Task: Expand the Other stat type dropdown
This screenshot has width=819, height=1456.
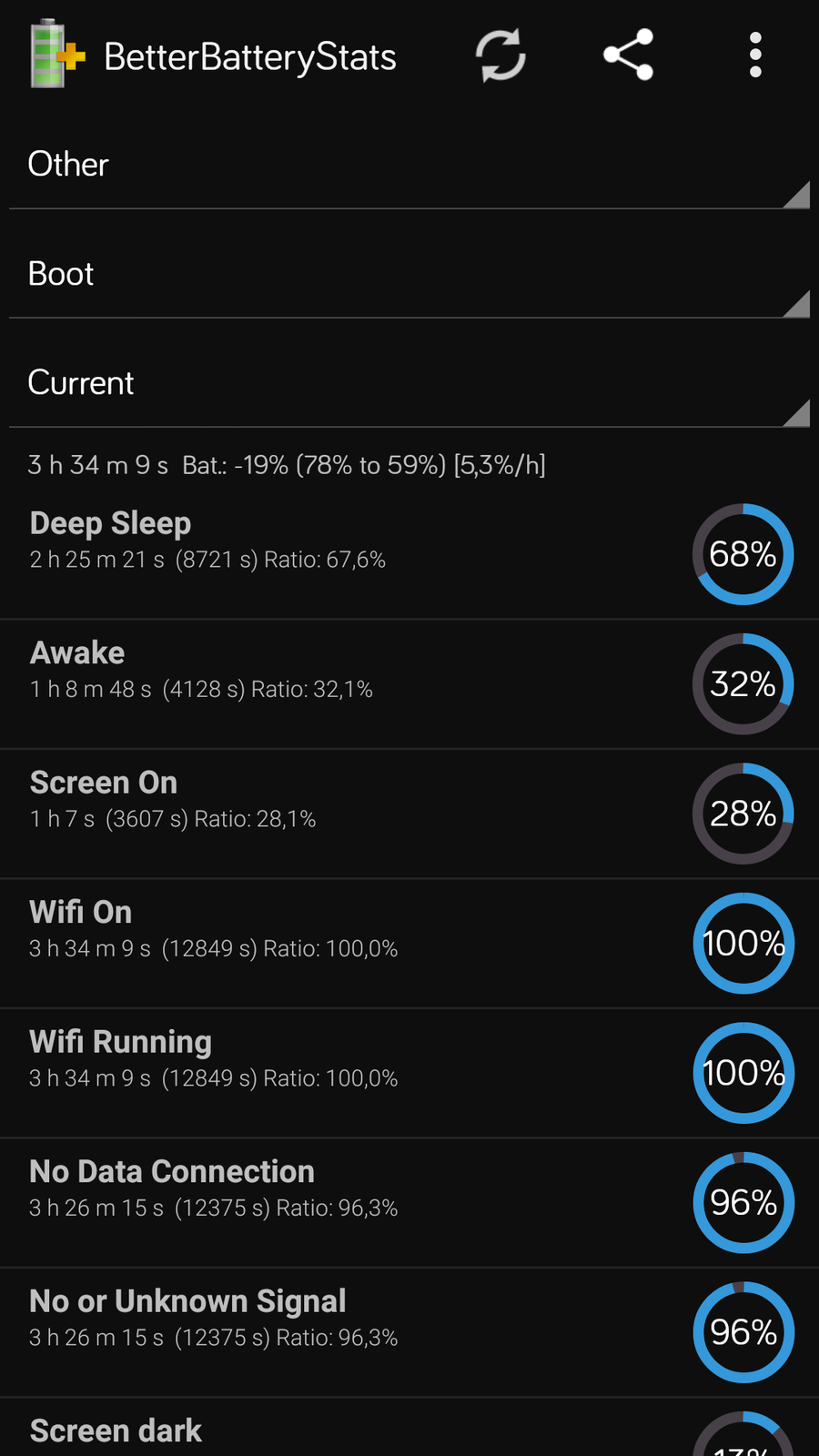Action: click(x=409, y=165)
